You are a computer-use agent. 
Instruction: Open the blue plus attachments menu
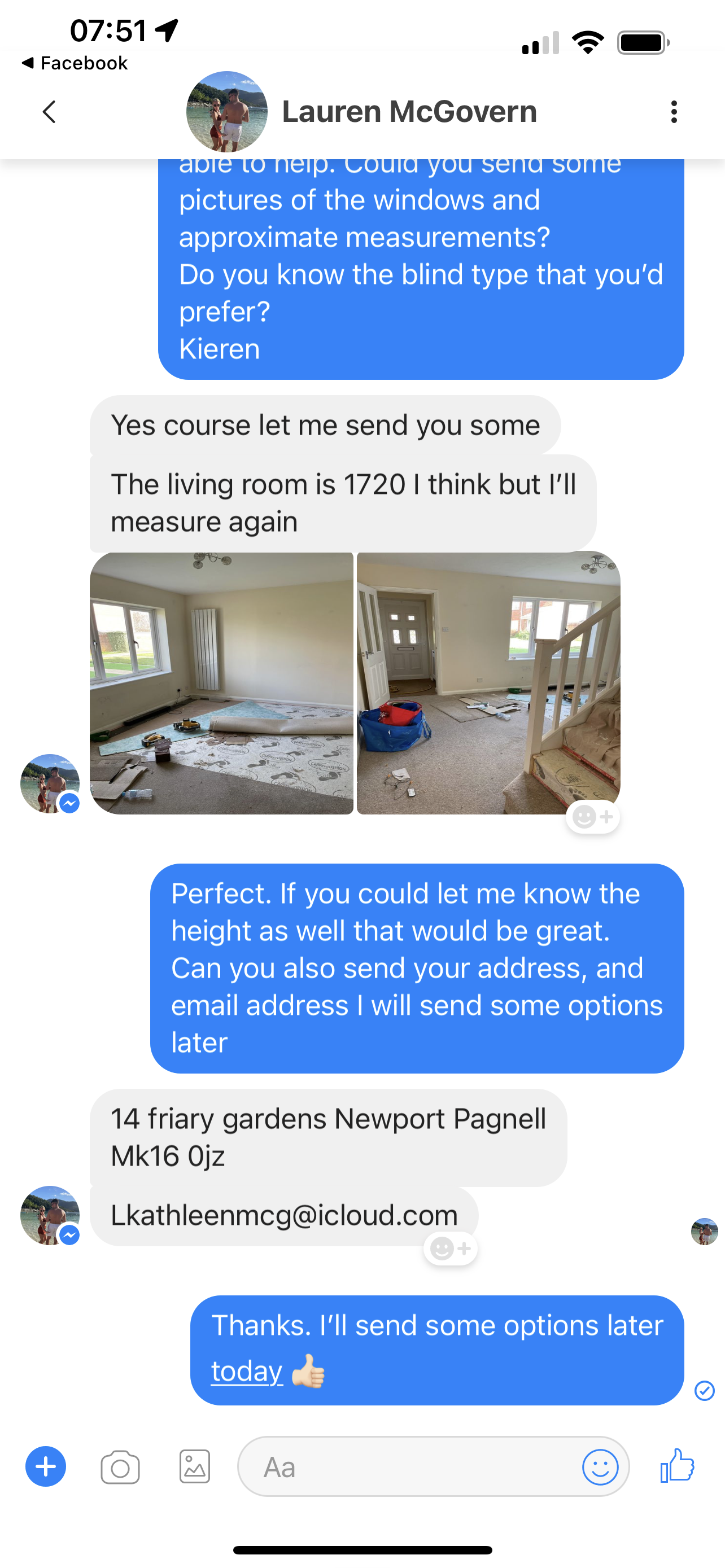point(46,1467)
